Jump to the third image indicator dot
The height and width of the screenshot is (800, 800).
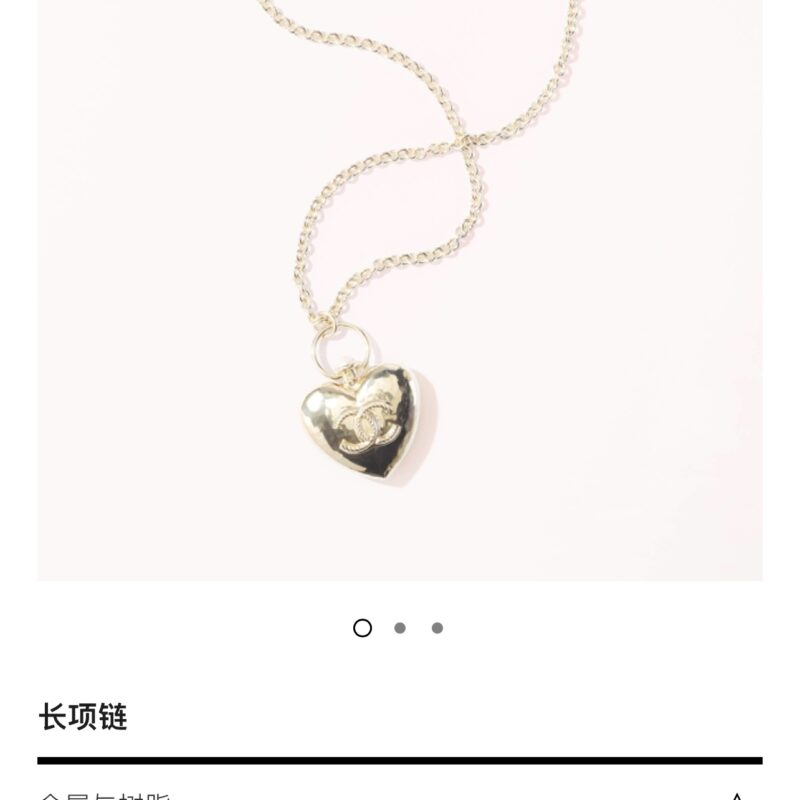point(437,628)
